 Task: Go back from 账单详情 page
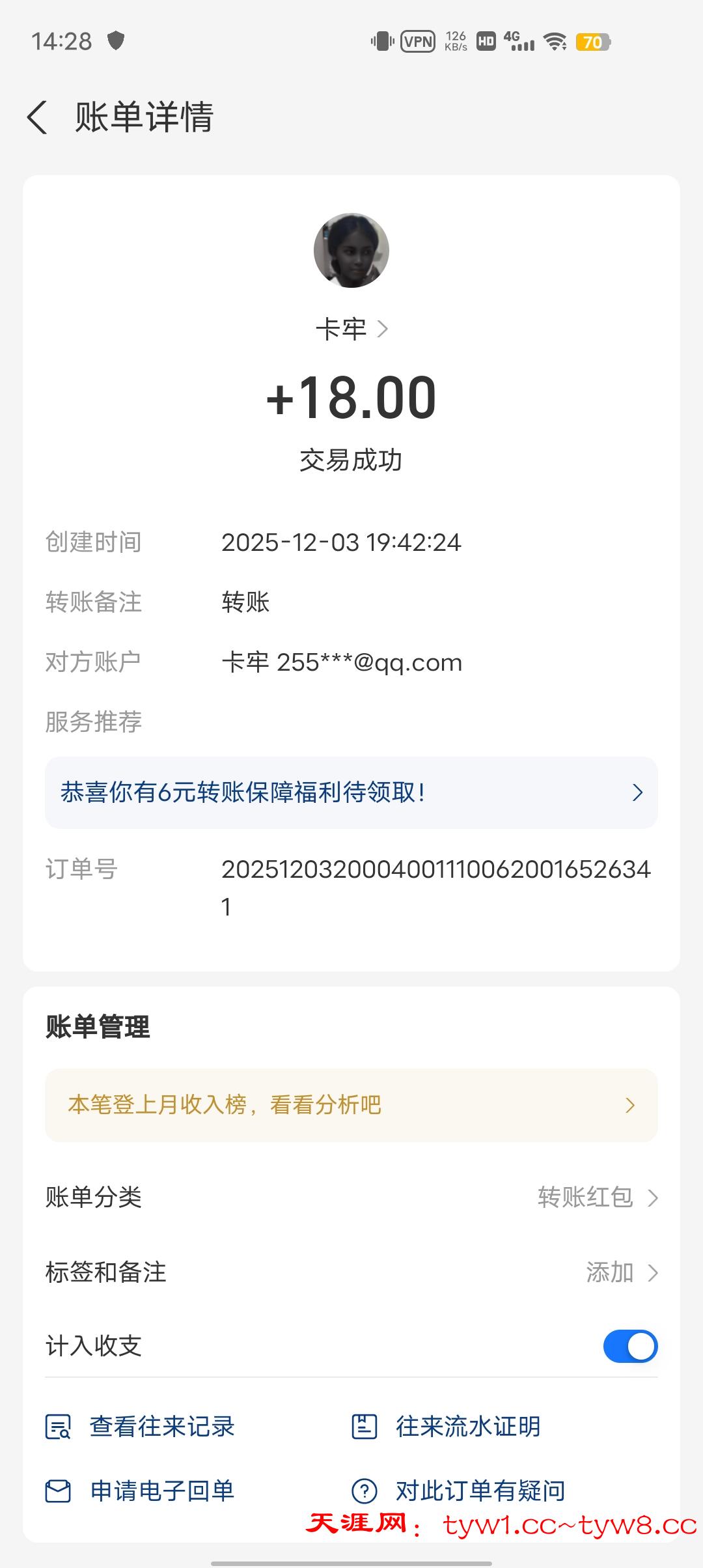[38, 117]
